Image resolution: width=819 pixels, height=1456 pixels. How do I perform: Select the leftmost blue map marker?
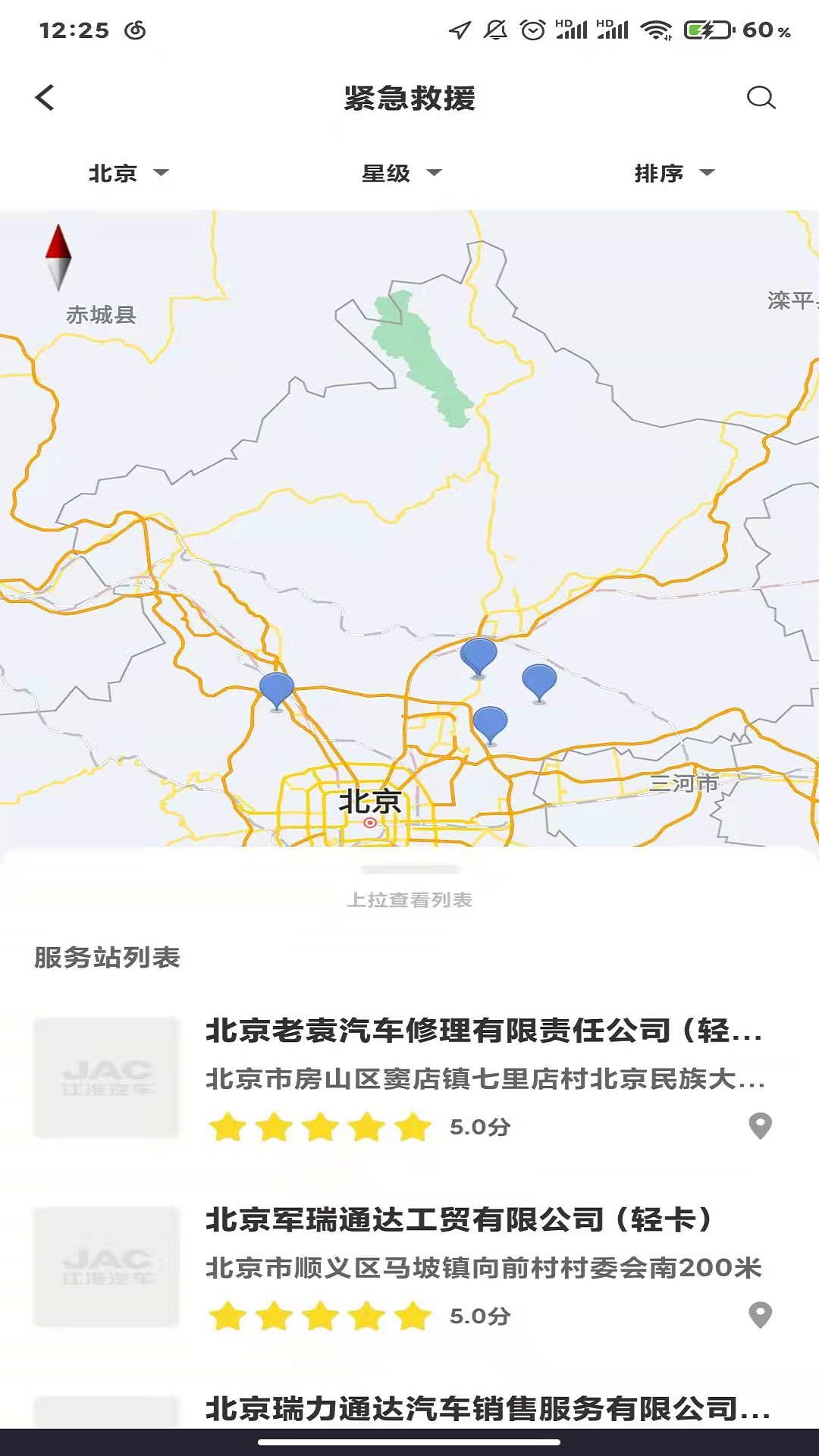(x=278, y=689)
